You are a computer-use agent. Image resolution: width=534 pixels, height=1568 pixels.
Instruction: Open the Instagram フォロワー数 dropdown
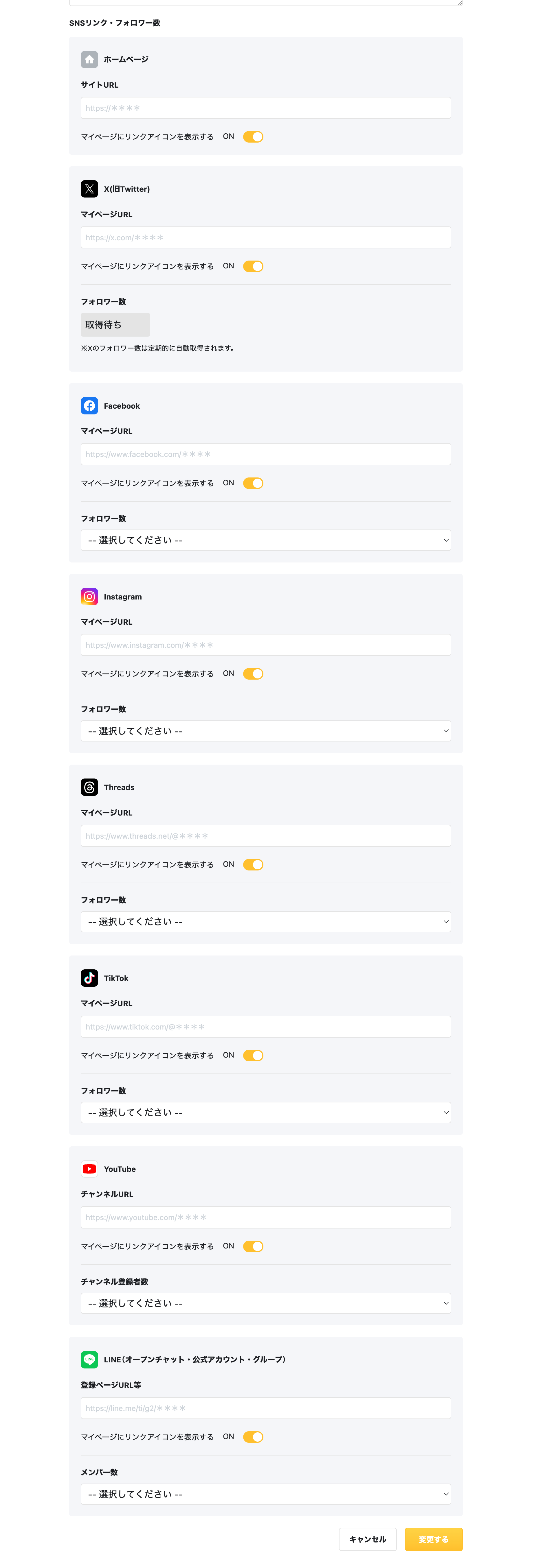click(x=265, y=730)
